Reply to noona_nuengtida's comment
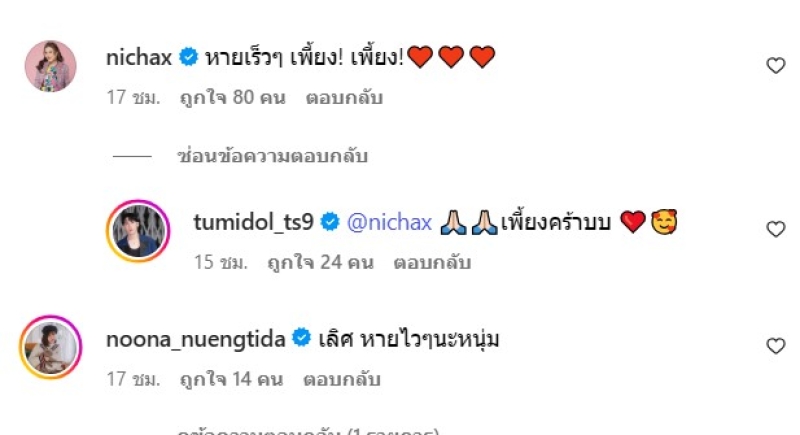800x435 pixels. 342,380
